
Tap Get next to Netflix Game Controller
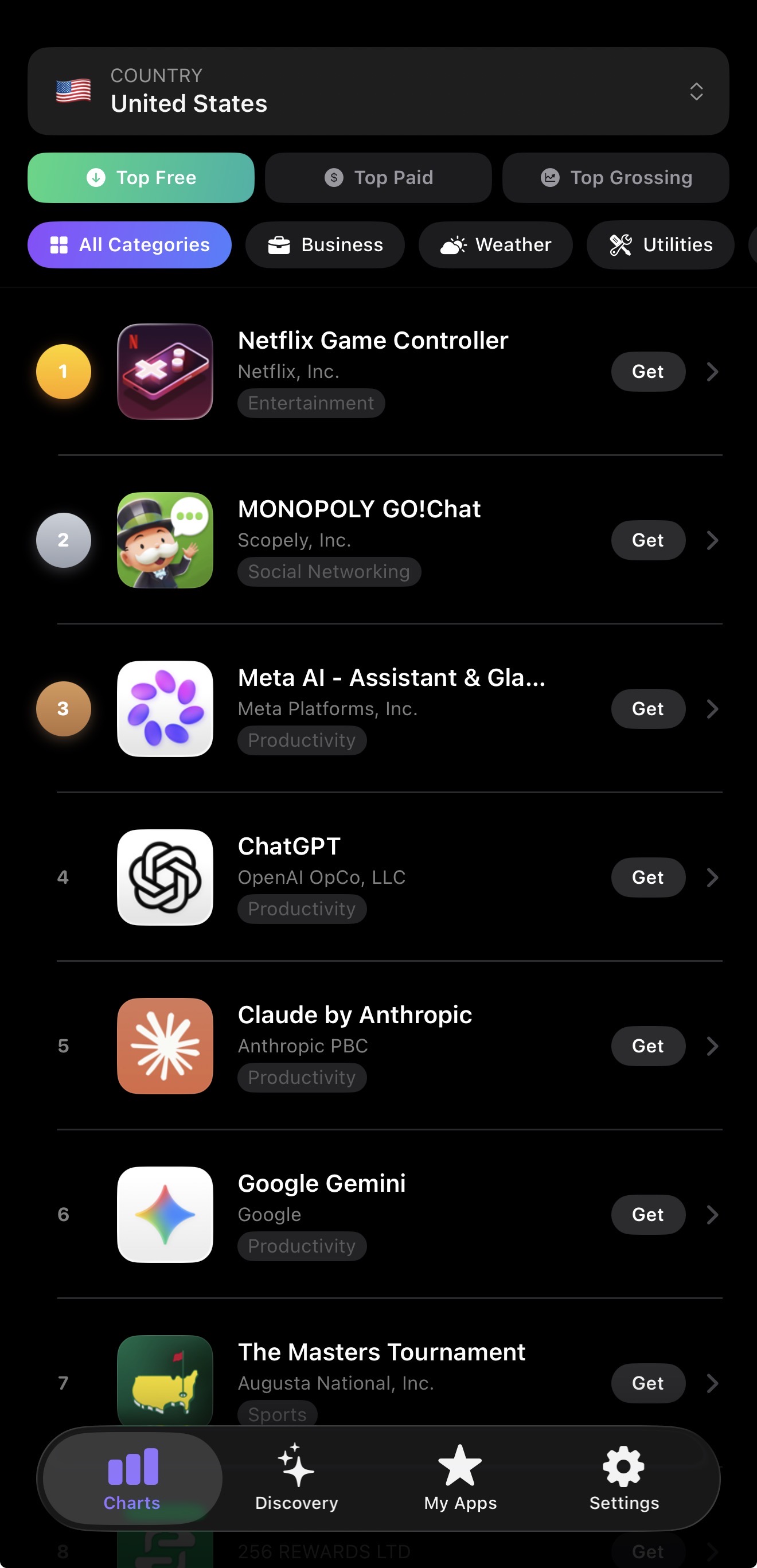647,371
